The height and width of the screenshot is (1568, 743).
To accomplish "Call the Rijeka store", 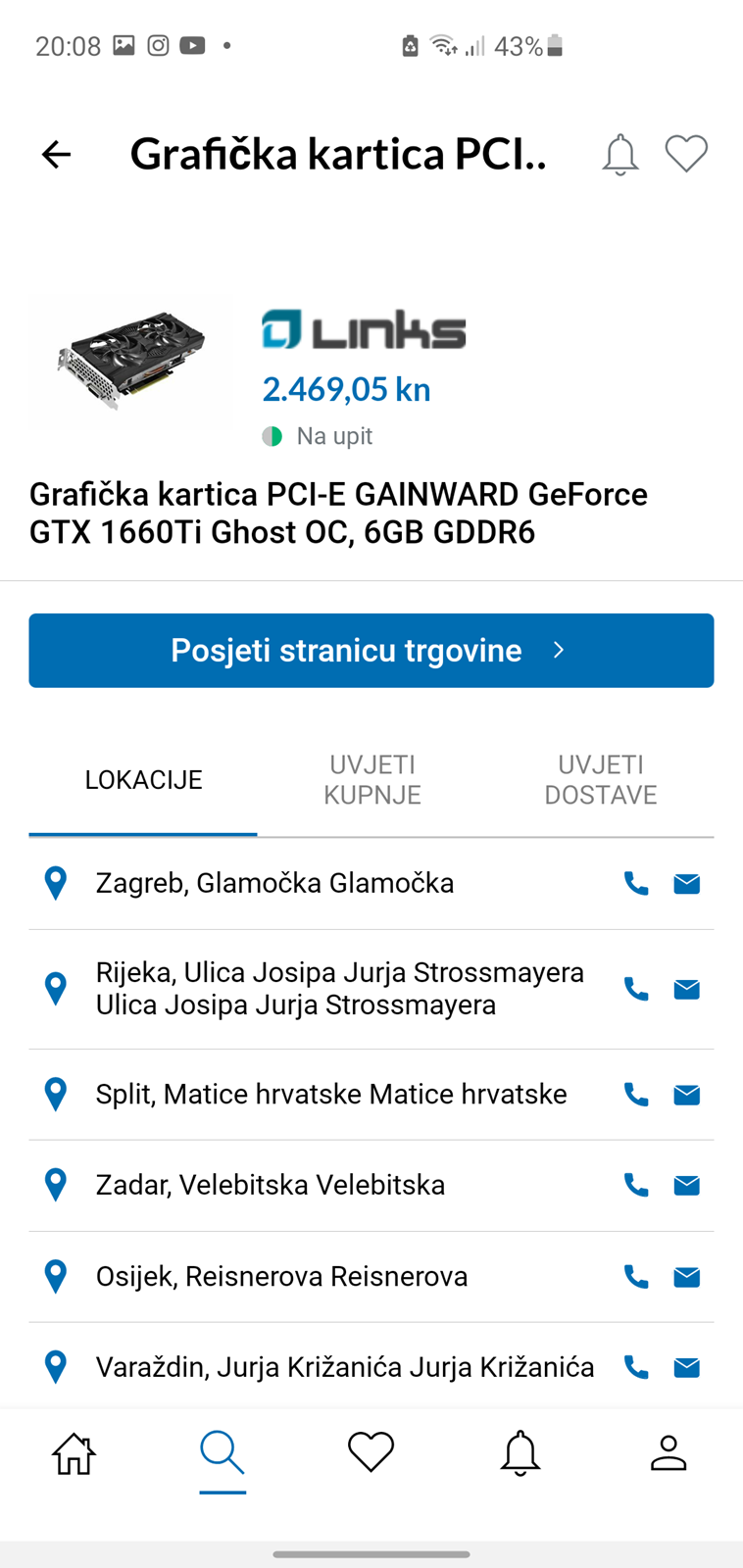I will [636, 989].
